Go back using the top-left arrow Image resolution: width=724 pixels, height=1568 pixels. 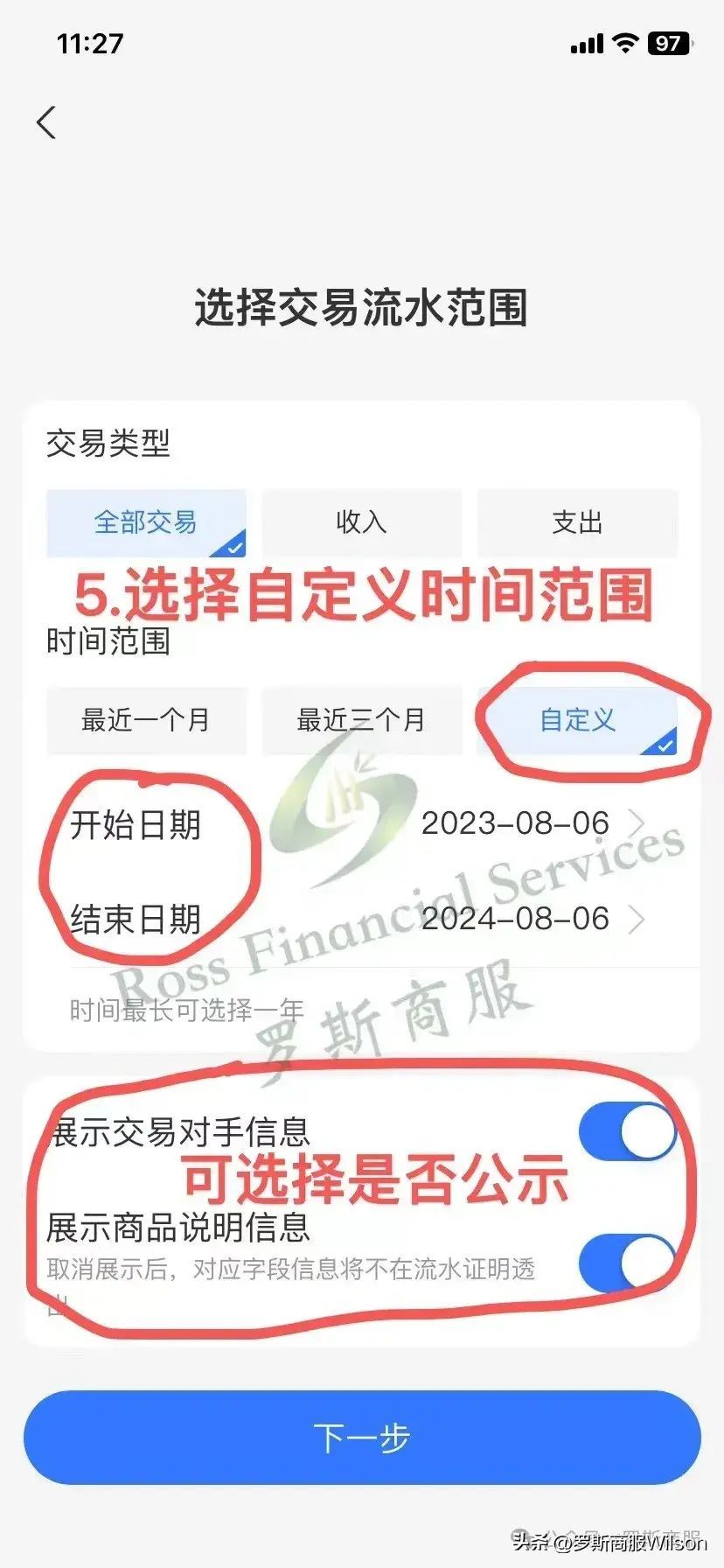click(x=47, y=122)
